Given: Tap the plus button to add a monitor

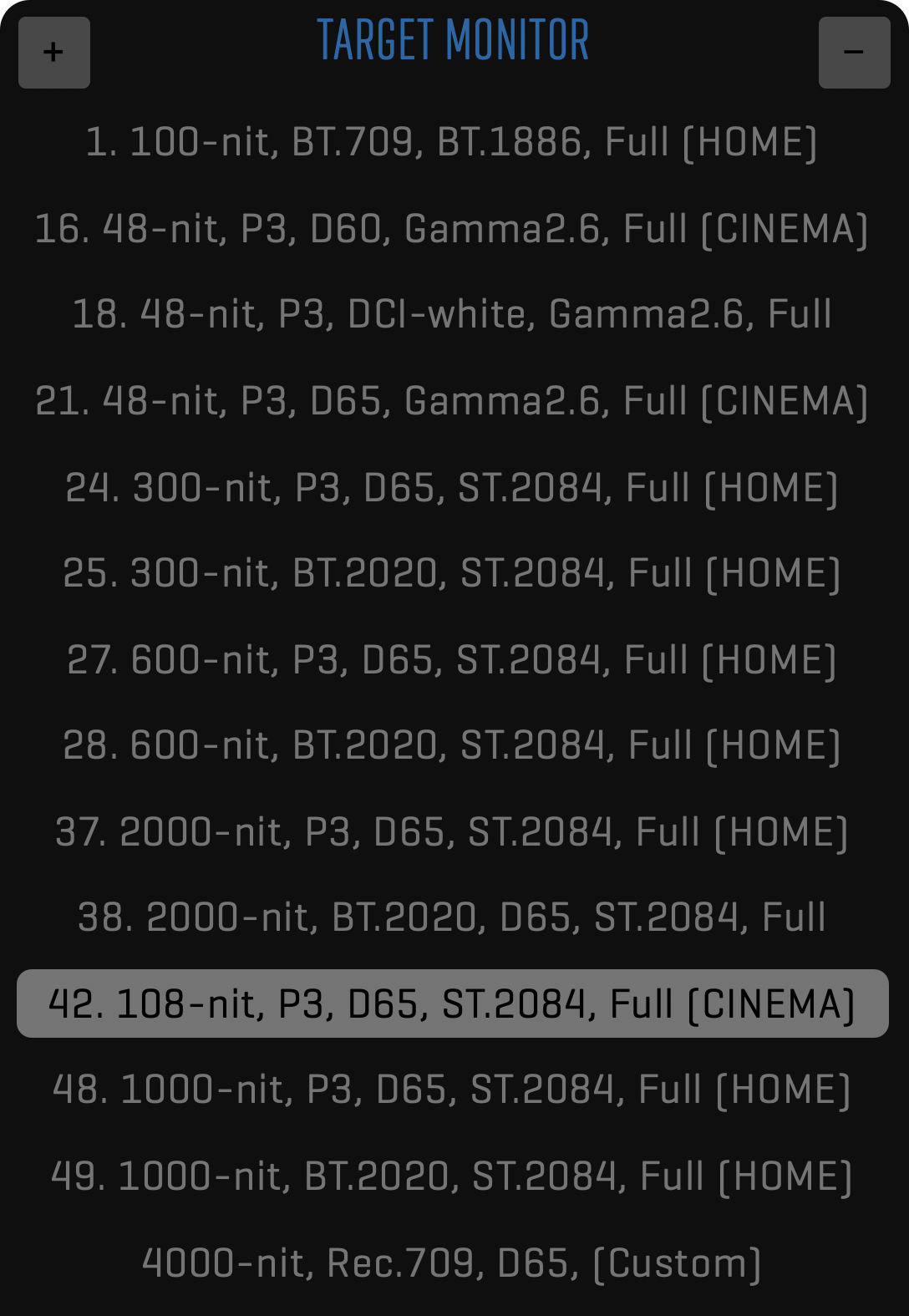Looking at the screenshot, I should pos(54,53).
